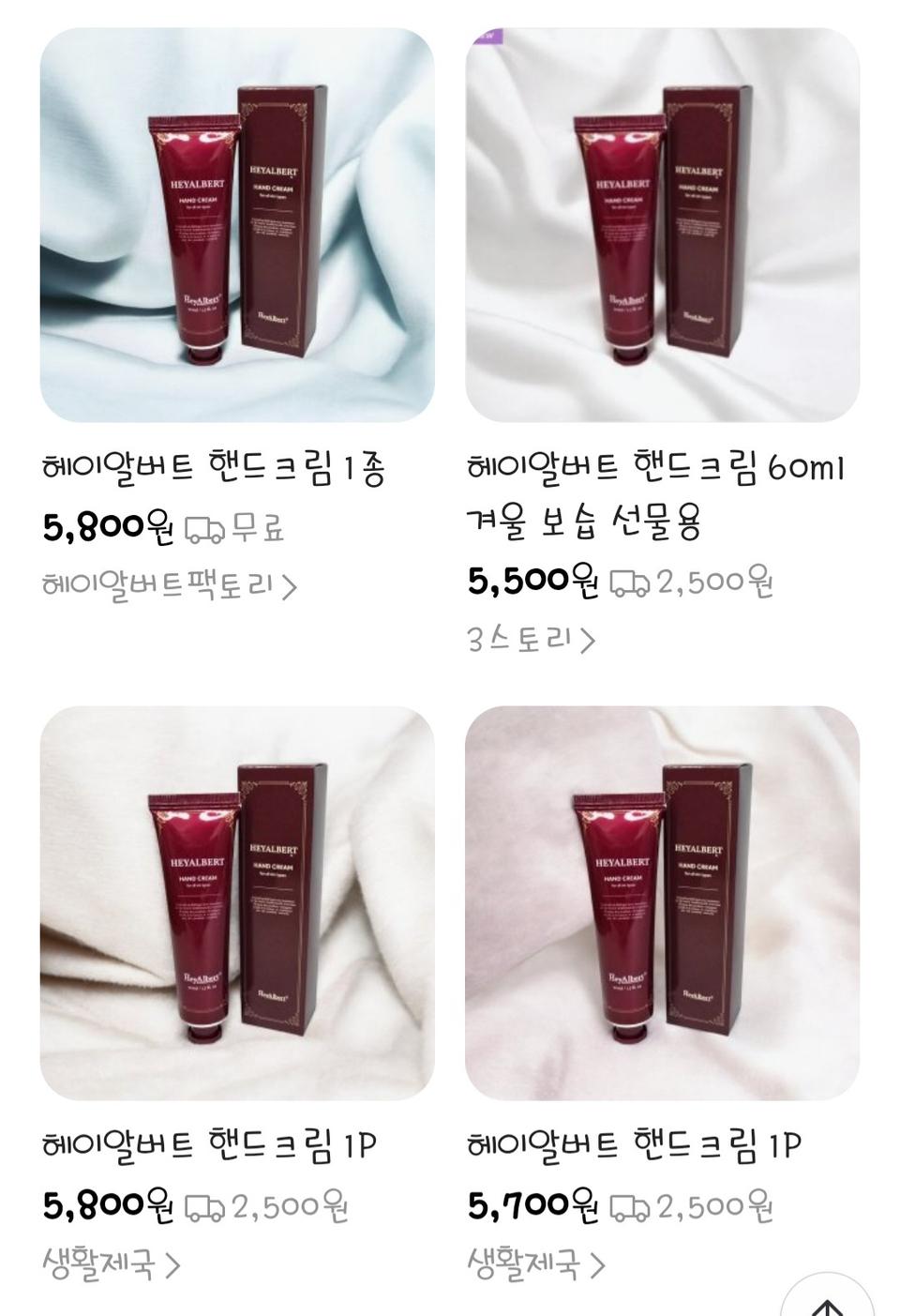Click the arrow inside the circular top button
This screenshot has height=1316, width=900.
click(829, 1307)
